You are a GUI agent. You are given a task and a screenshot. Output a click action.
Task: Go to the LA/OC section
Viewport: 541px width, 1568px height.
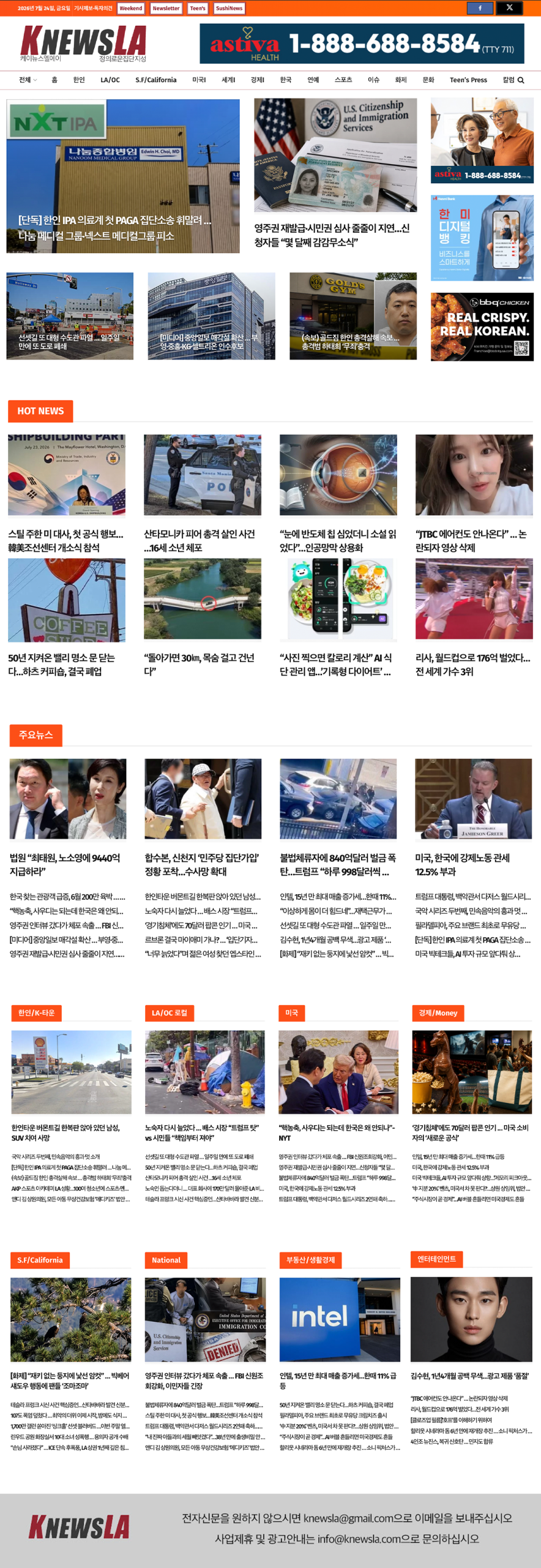pos(110,80)
